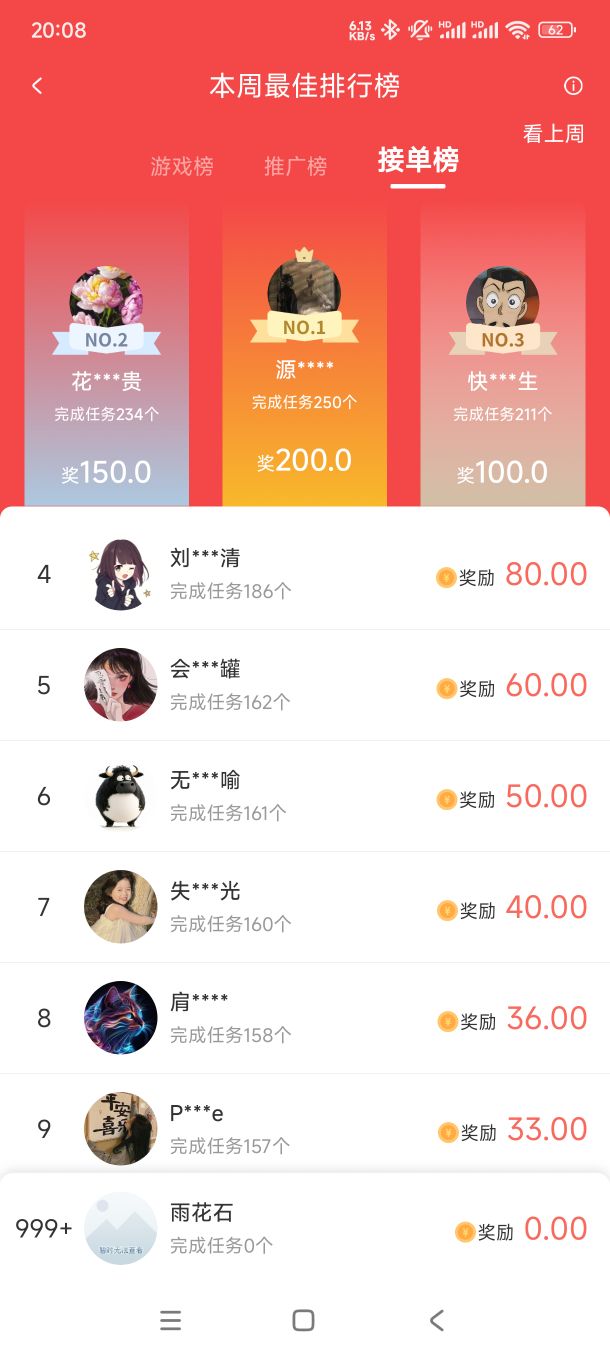Switch to the 推广榜 tab

tap(295, 166)
